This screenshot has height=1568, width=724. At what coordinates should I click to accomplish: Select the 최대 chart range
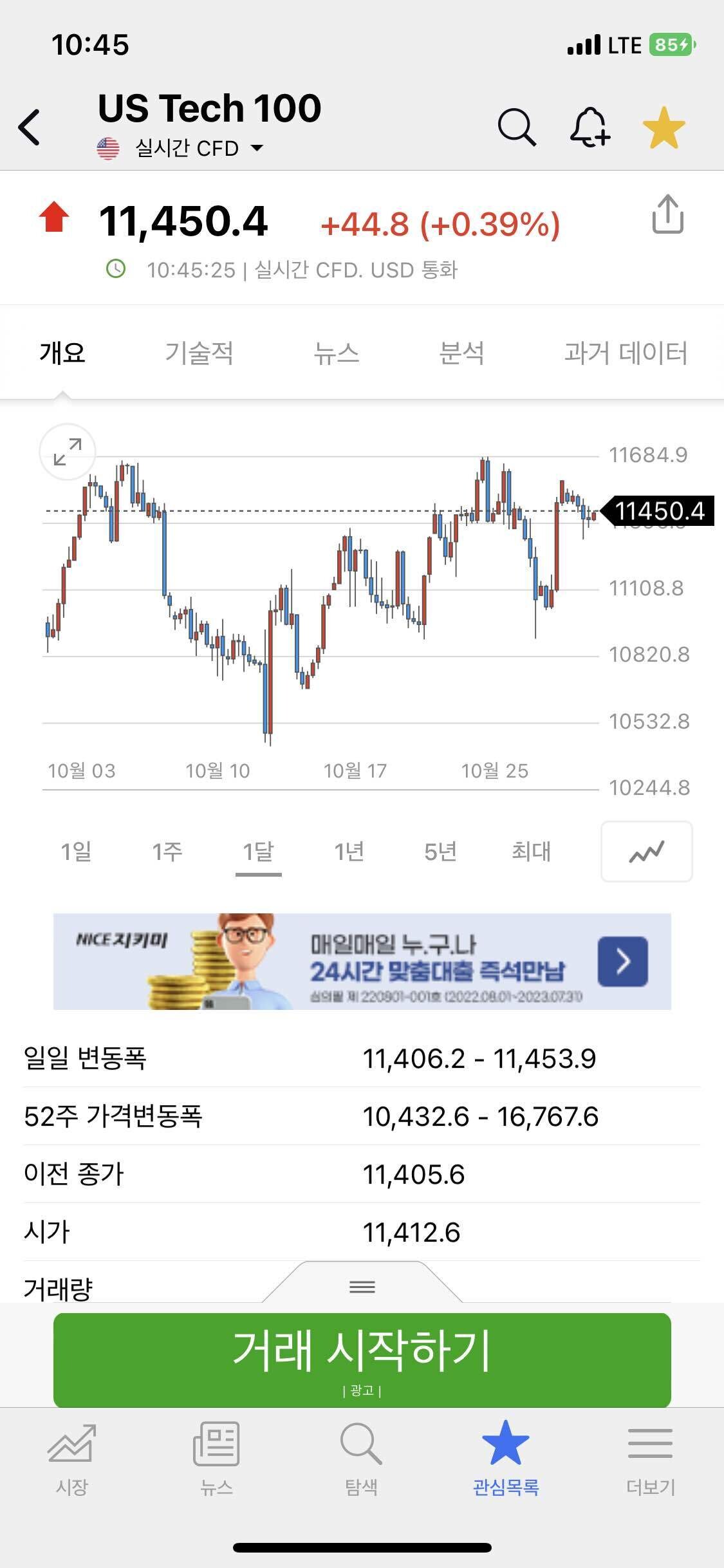click(x=531, y=852)
